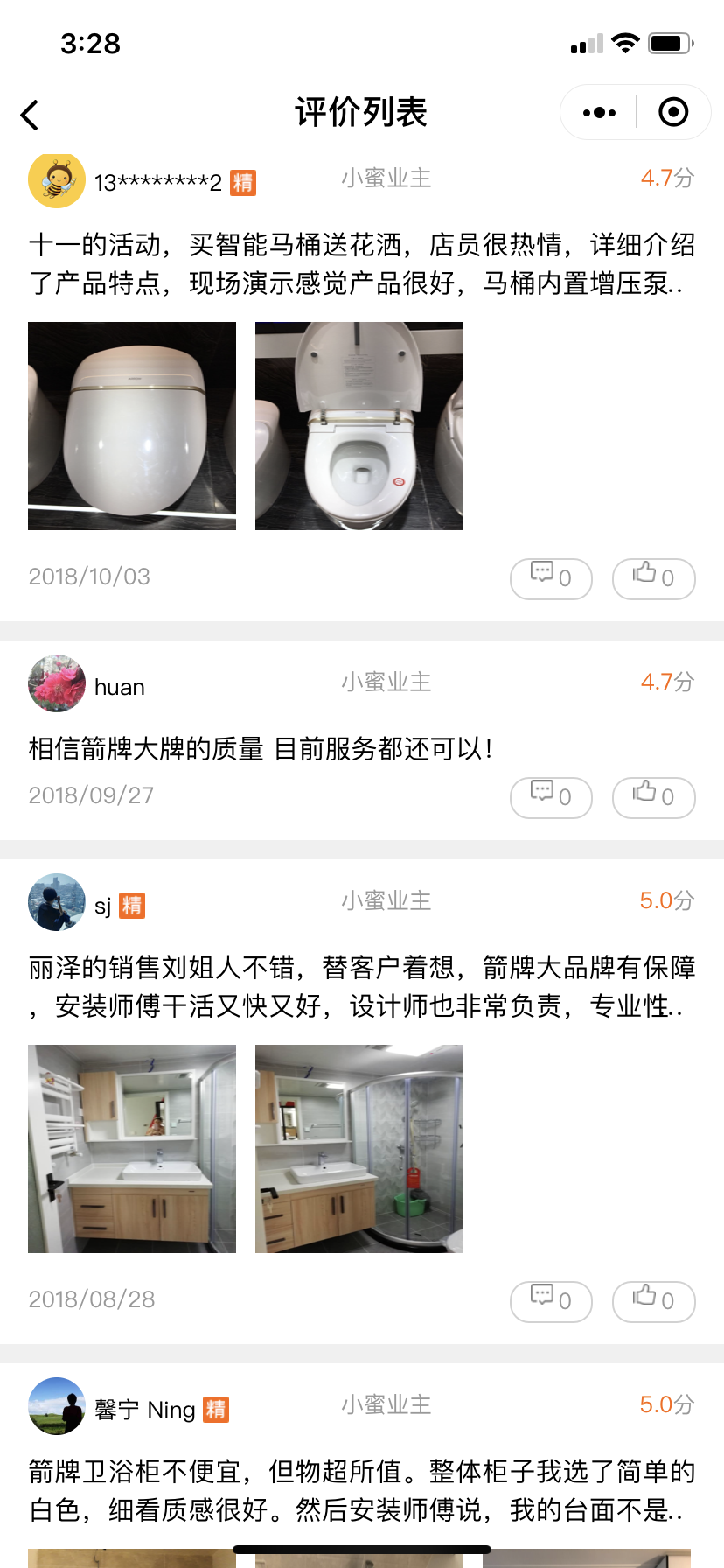View the shower room photo in sj's review
Image resolution: width=724 pixels, height=1568 pixels.
359,1149
